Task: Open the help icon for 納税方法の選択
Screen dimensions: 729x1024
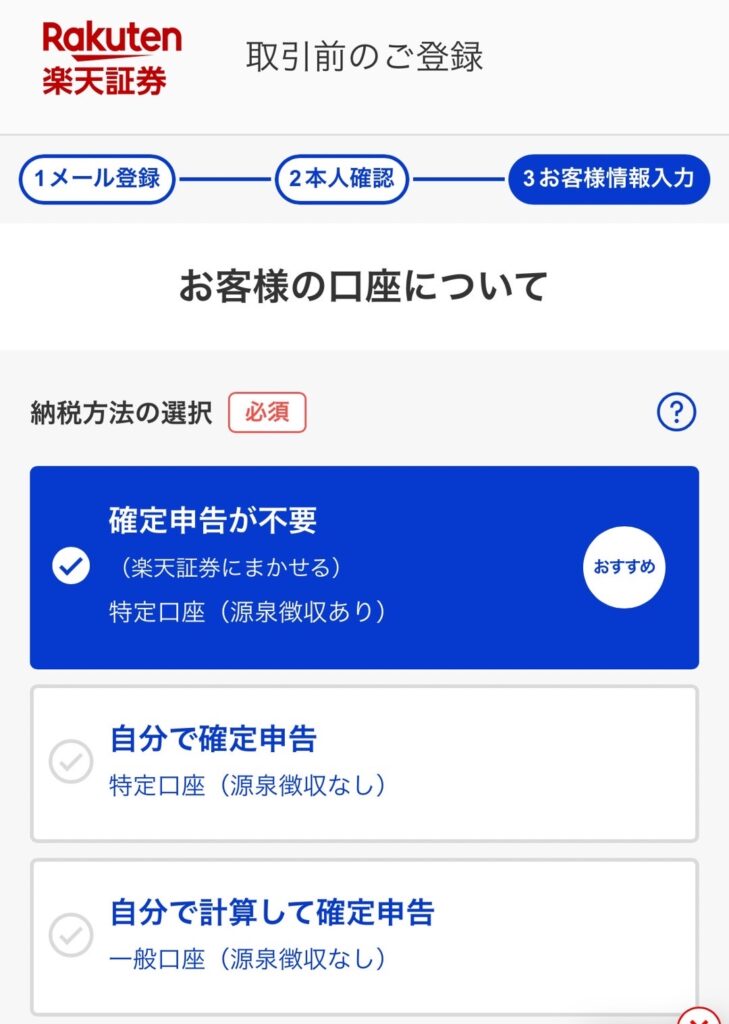Action: 676,412
